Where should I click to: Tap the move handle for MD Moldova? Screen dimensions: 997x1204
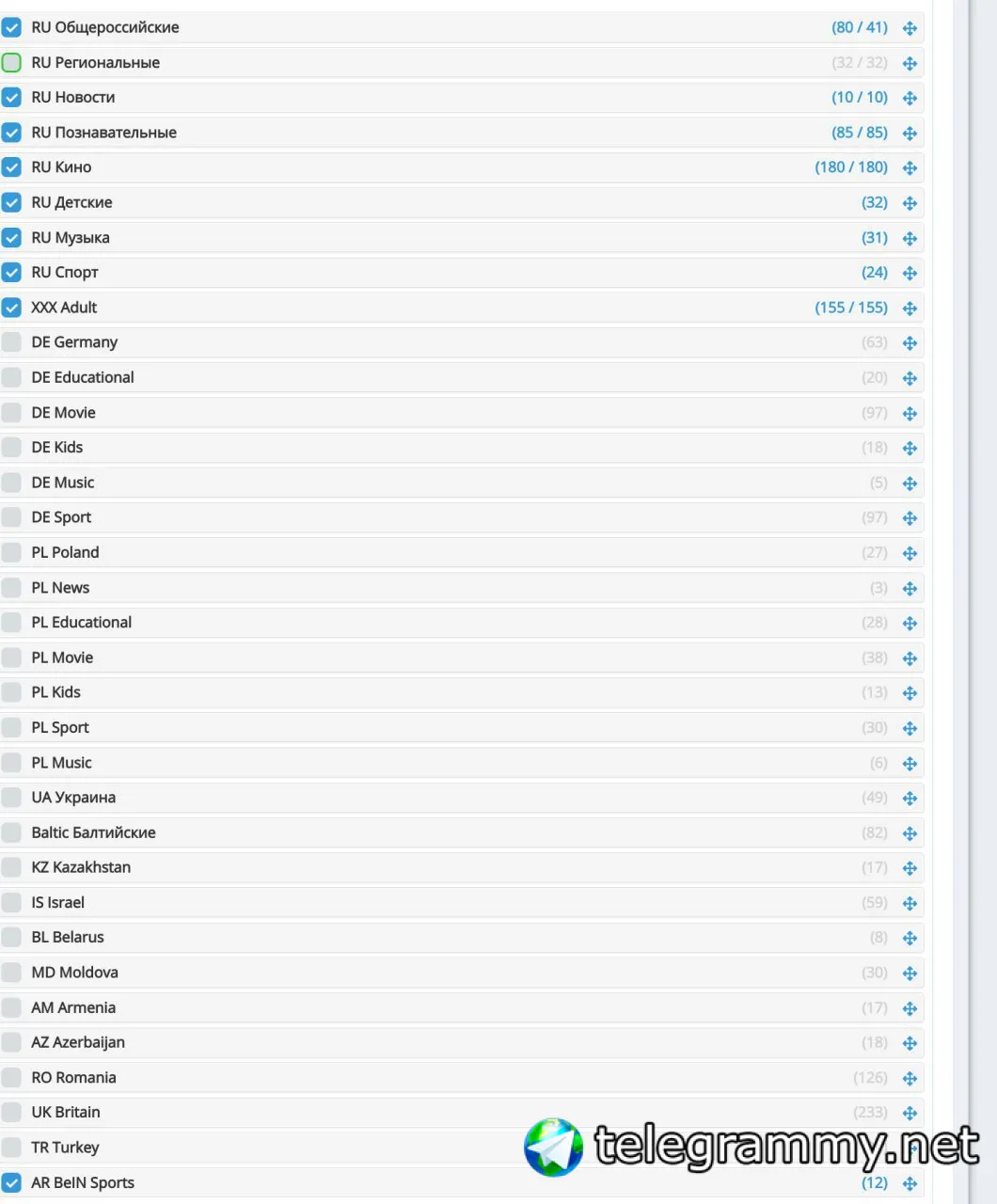point(910,974)
